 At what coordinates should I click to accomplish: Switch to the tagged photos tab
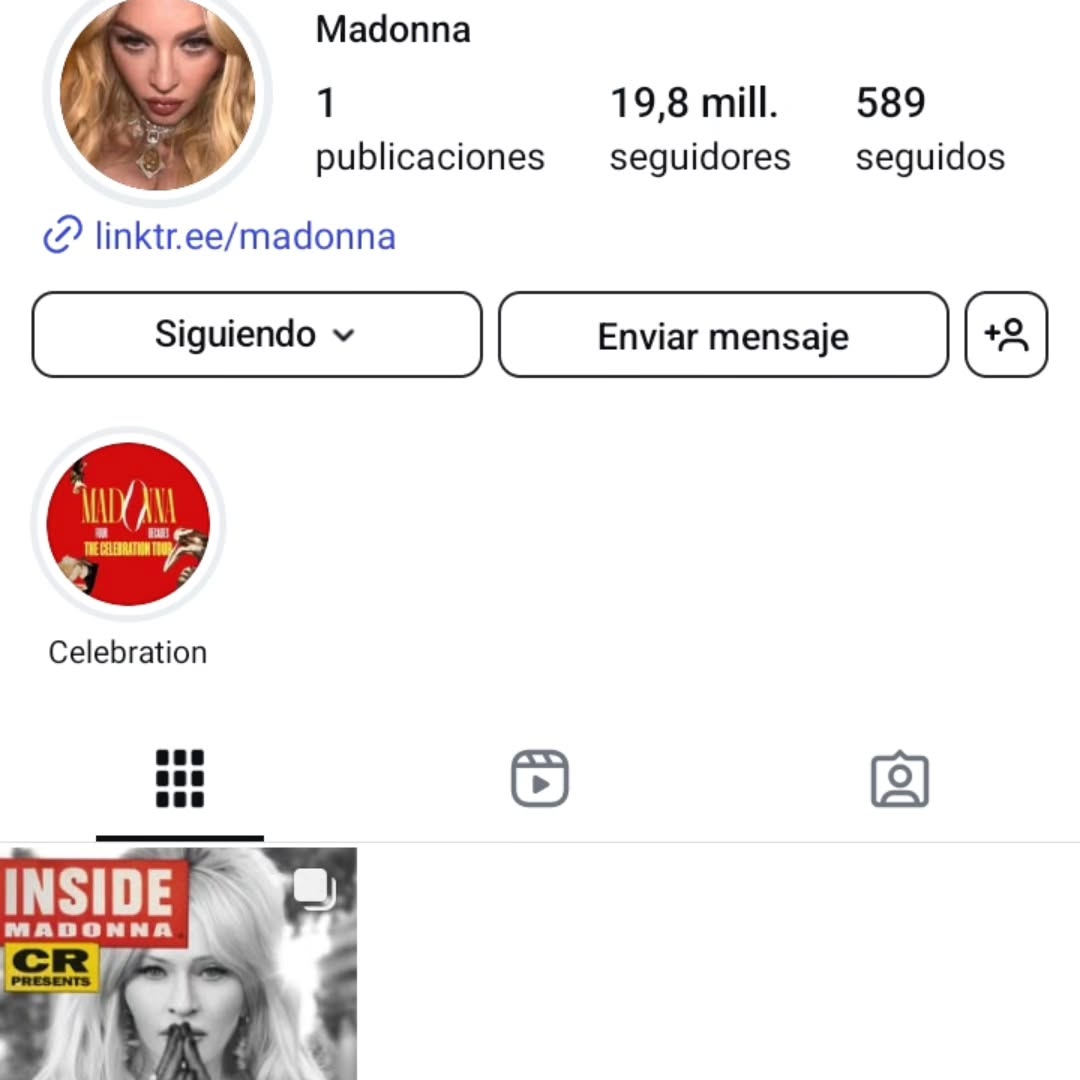pyautogui.click(x=900, y=779)
